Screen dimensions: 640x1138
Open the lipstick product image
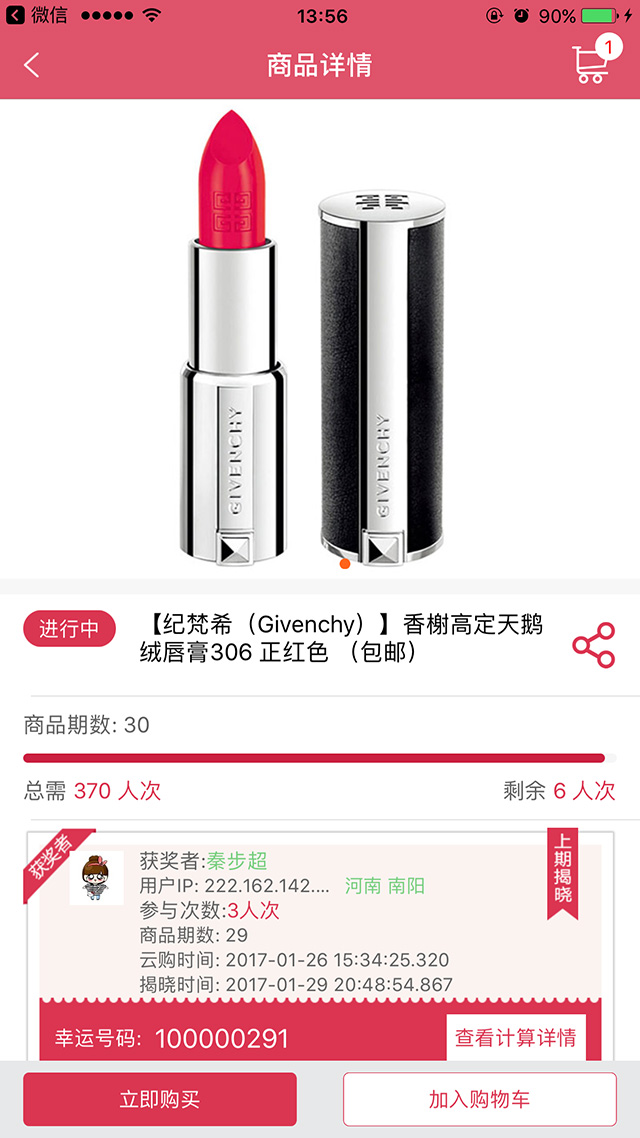[x=320, y=338]
